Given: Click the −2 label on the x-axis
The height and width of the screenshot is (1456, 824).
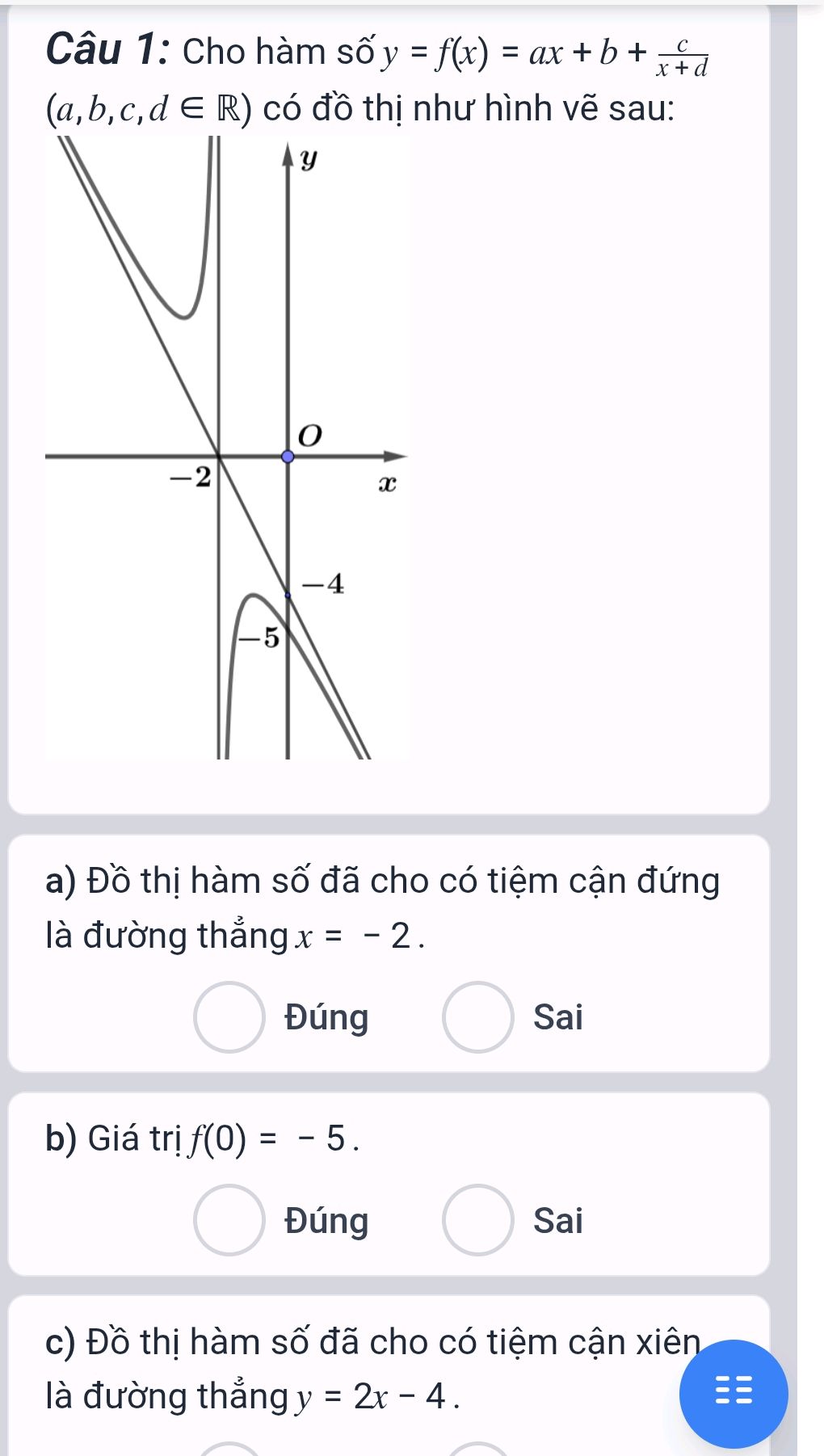Looking at the screenshot, I should pyautogui.click(x=191, y=478).
